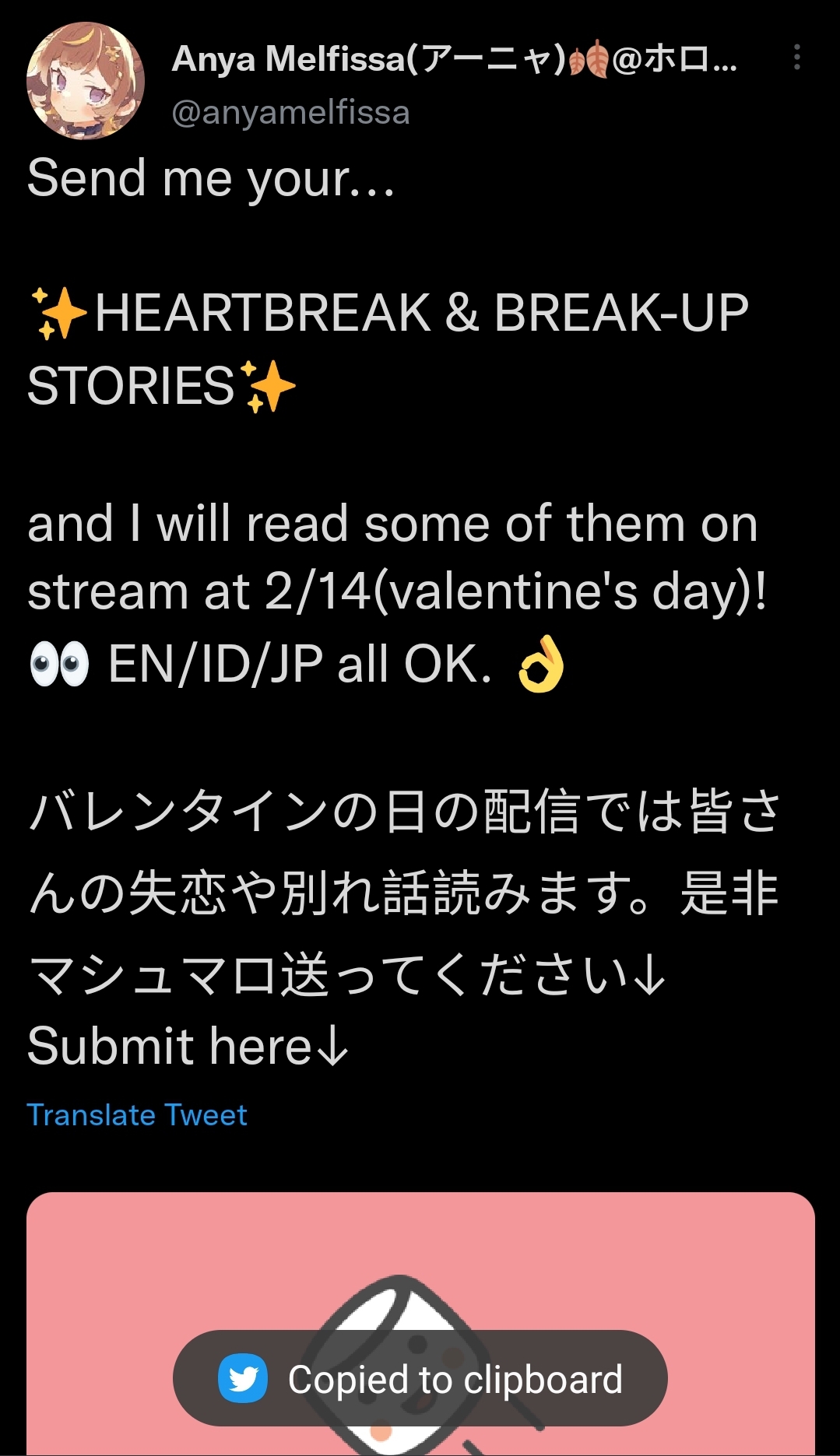This screenshot has height=1456, width=840.
Task: Tap Translate Tweet link
Action: pos(137,1115)
